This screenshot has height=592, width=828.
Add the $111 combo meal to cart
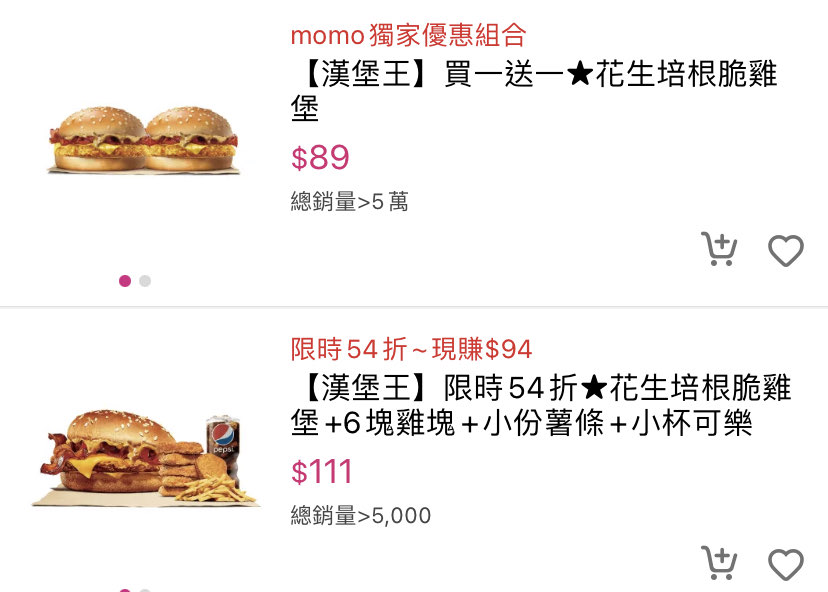(x=718, y=564)
